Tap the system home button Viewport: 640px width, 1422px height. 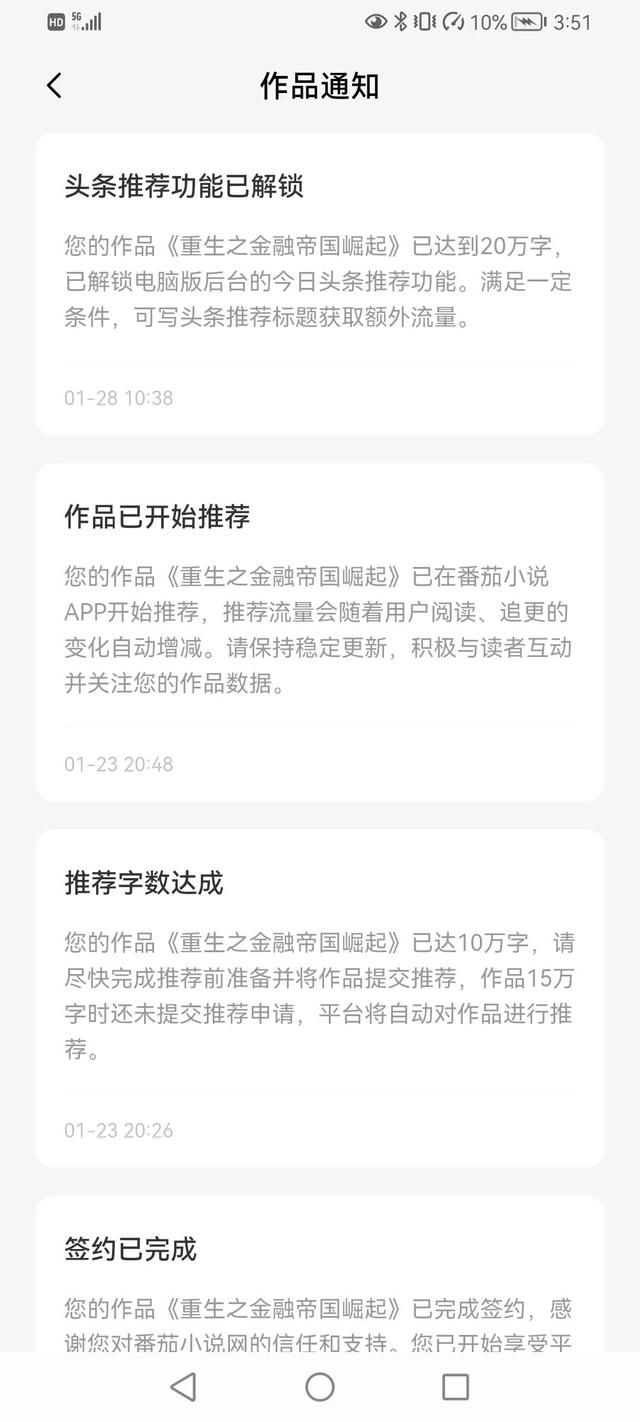[320, 1387]
